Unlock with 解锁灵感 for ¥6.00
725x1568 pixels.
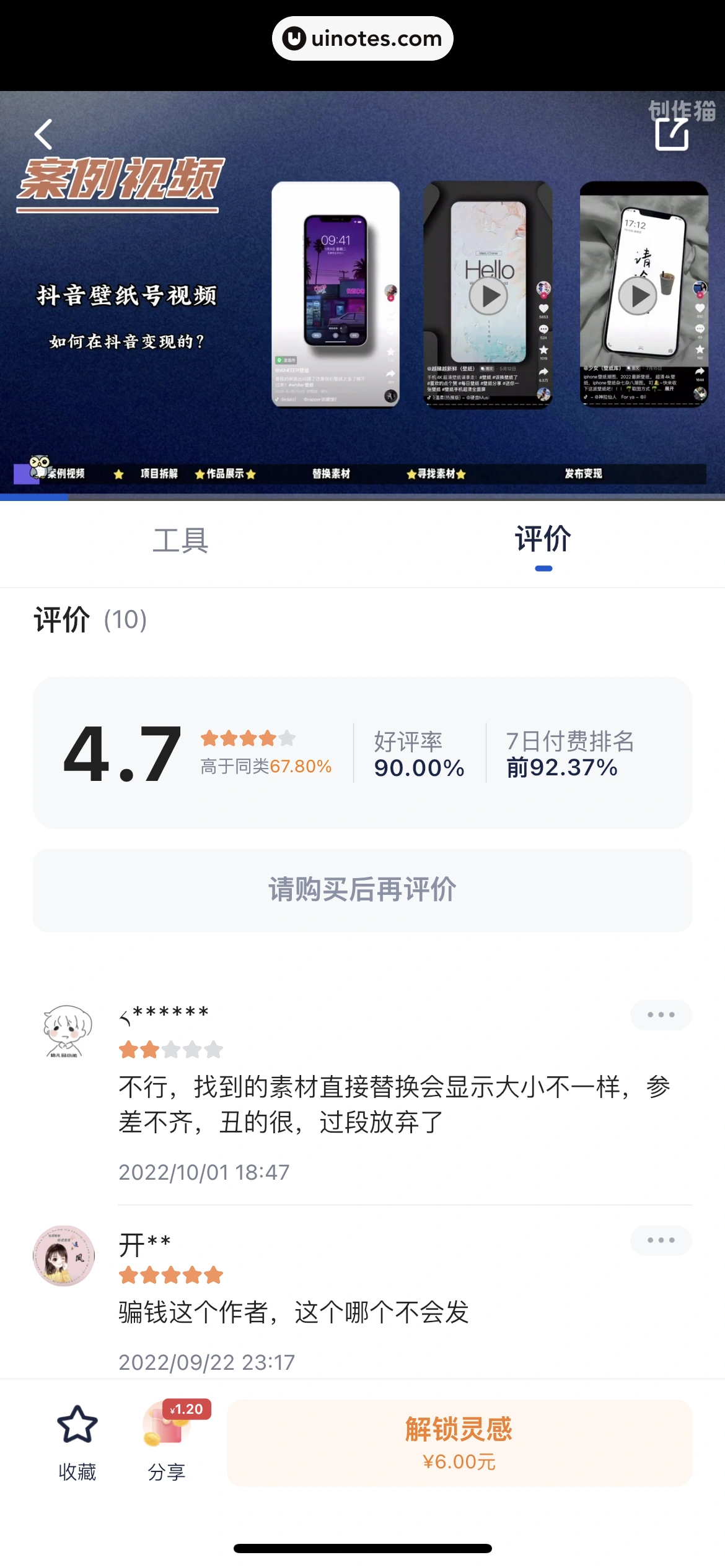click(459, 1443)
